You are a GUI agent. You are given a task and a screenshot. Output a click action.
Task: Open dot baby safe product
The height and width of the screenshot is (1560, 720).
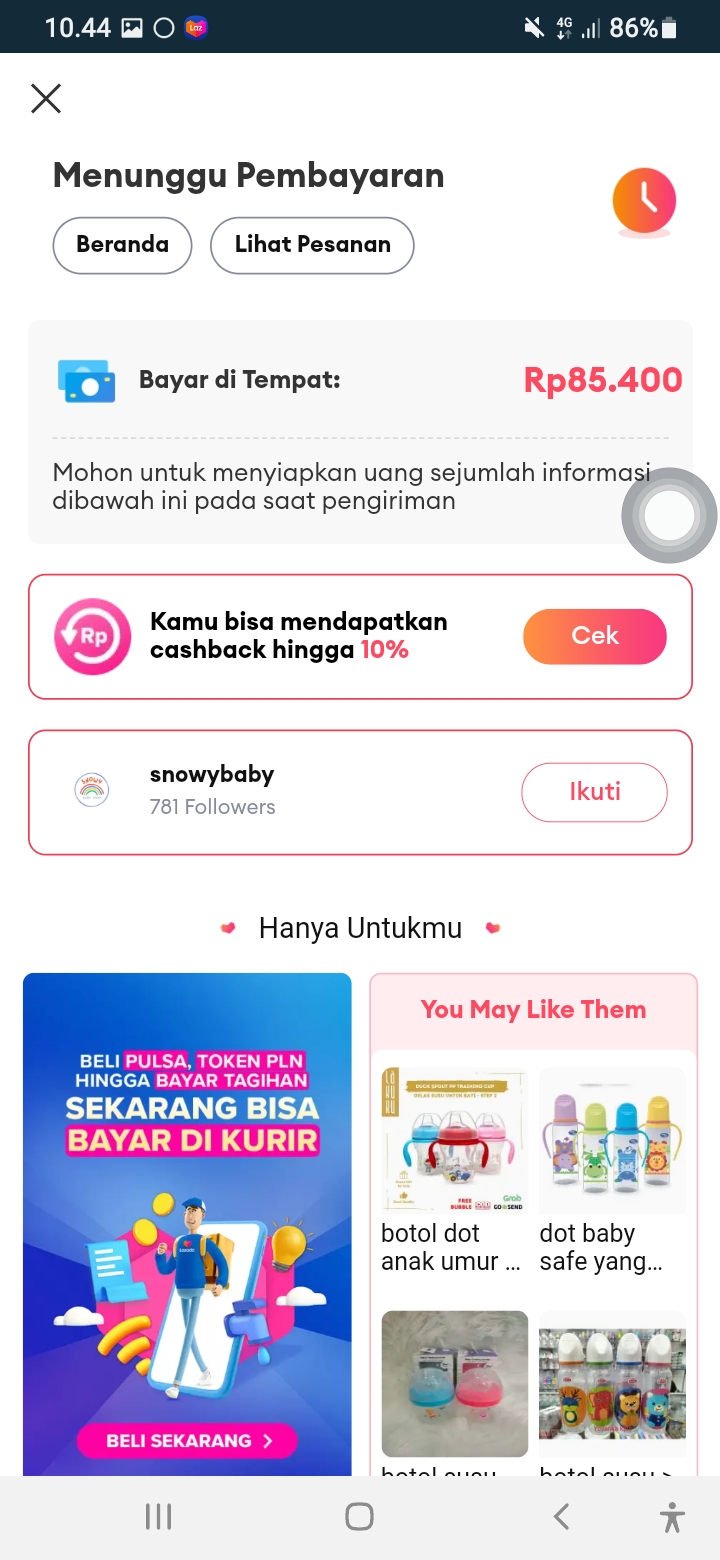[x=612, y=1170]
